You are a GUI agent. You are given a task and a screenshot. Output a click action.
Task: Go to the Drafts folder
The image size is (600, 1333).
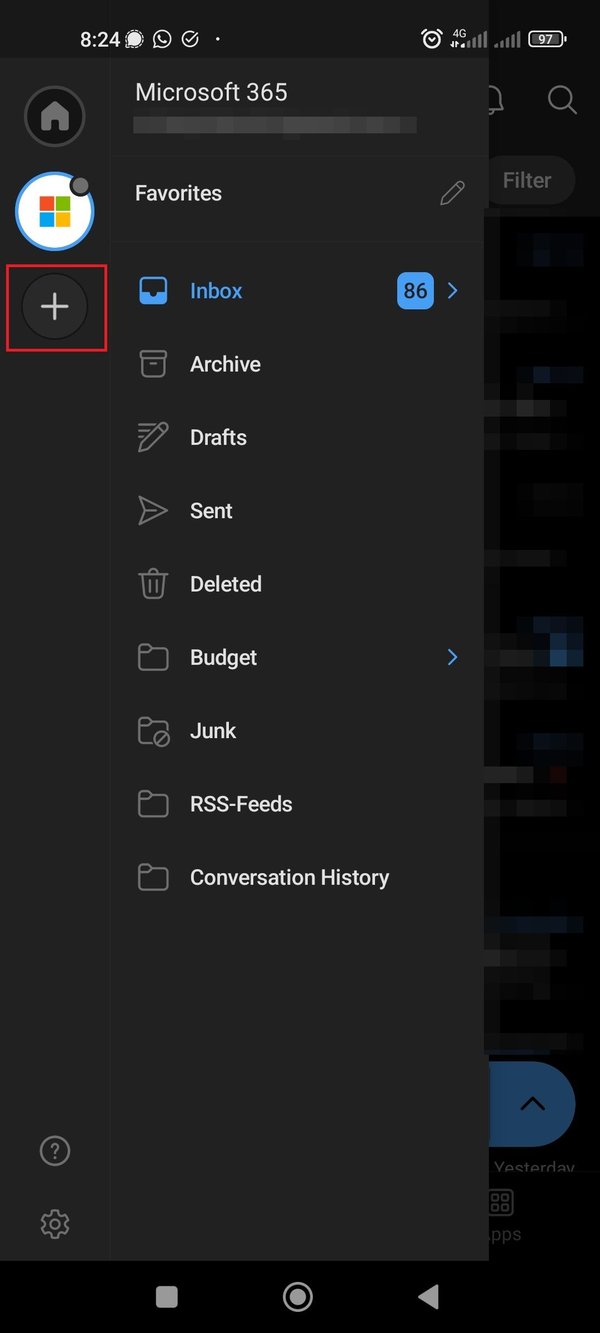218,437
